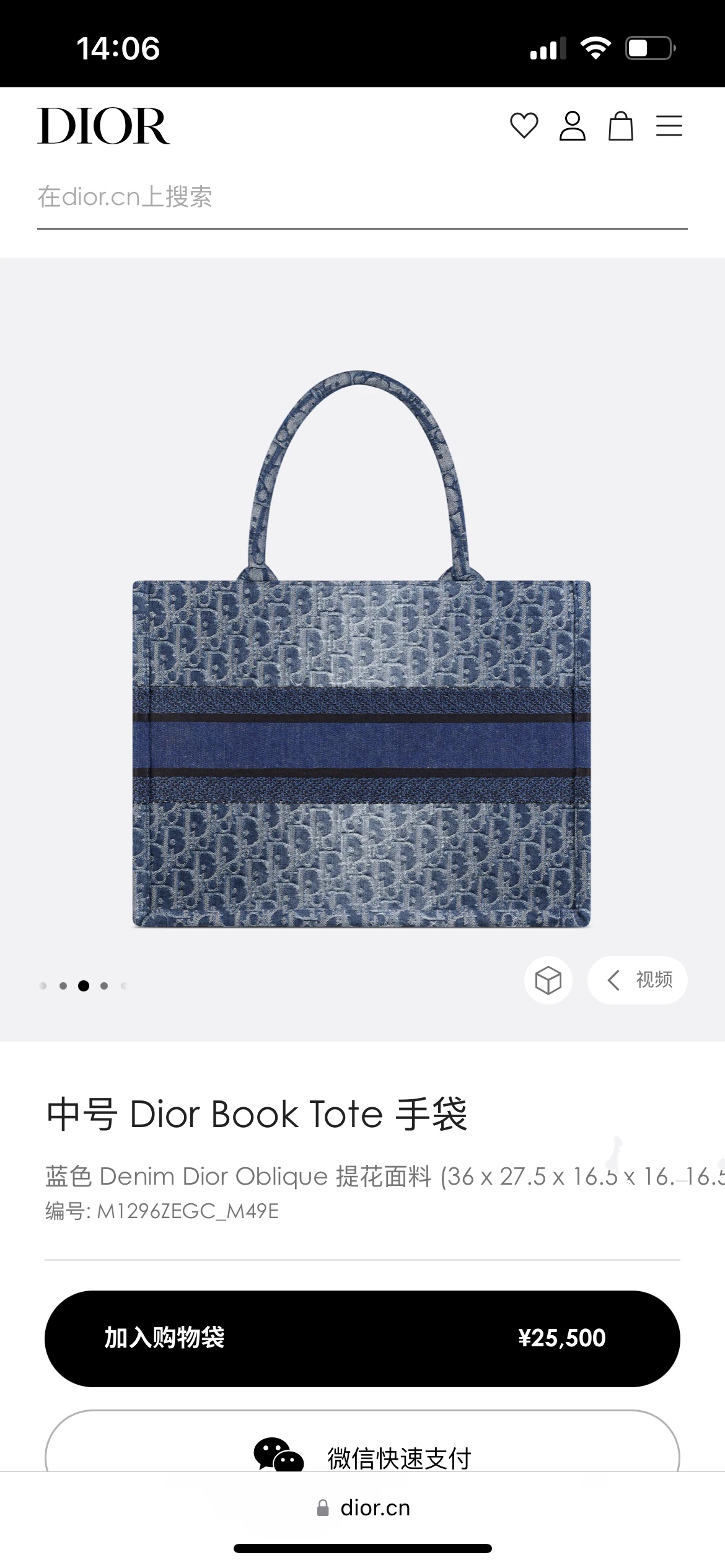Open the 视频 video button
Viewport: 725px width, 1568px height.
(638, 980)
